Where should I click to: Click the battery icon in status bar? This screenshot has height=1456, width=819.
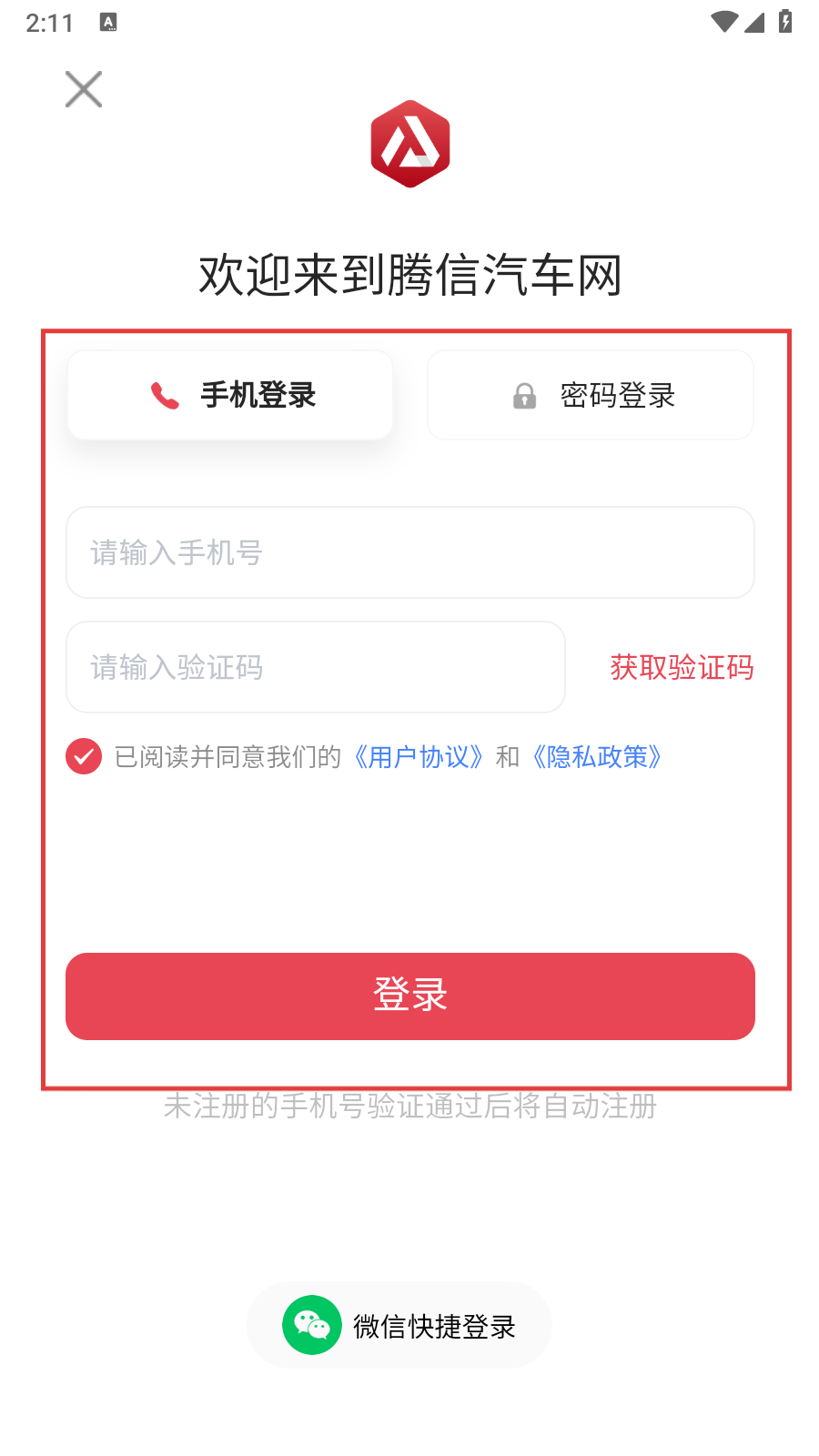[x=784, y=23]
